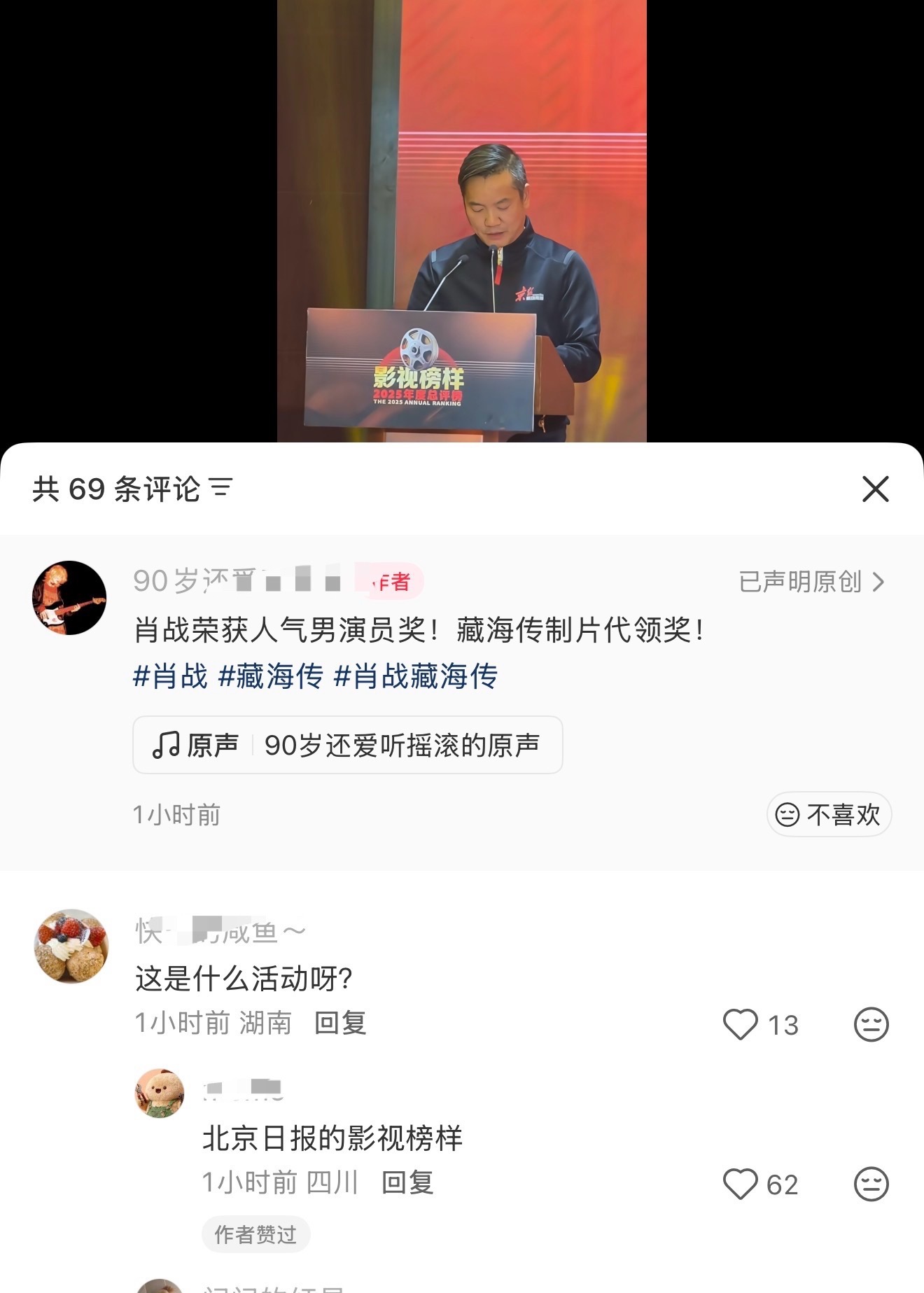Viewport: 924px width, 1293px height.
Task: Tap the 作者赞过 badge
Action: click(x=256, y=1233)
